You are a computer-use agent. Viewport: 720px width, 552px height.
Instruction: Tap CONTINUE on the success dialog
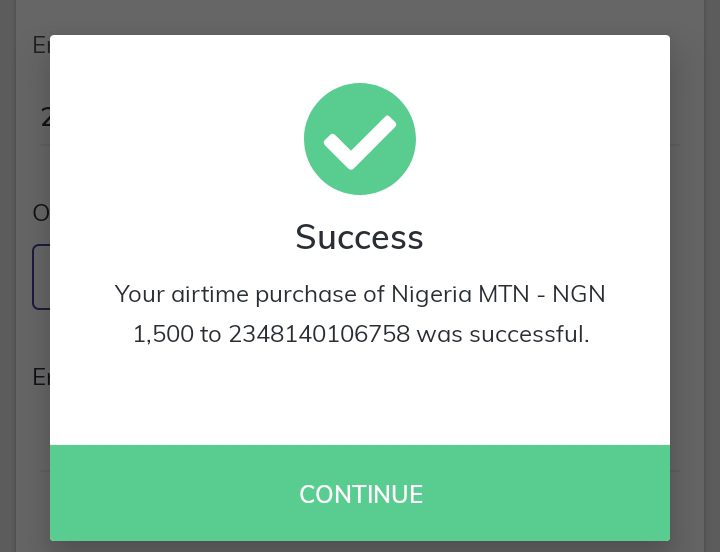click(360, 494)
